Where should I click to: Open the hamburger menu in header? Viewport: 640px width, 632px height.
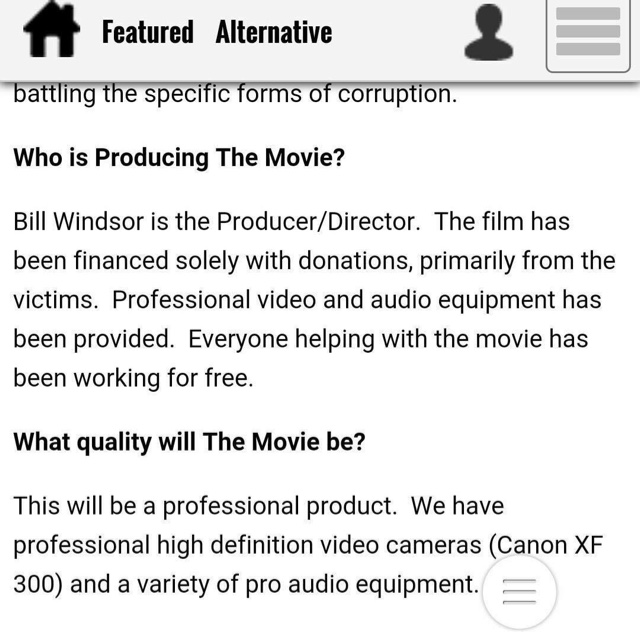(587, 34)
